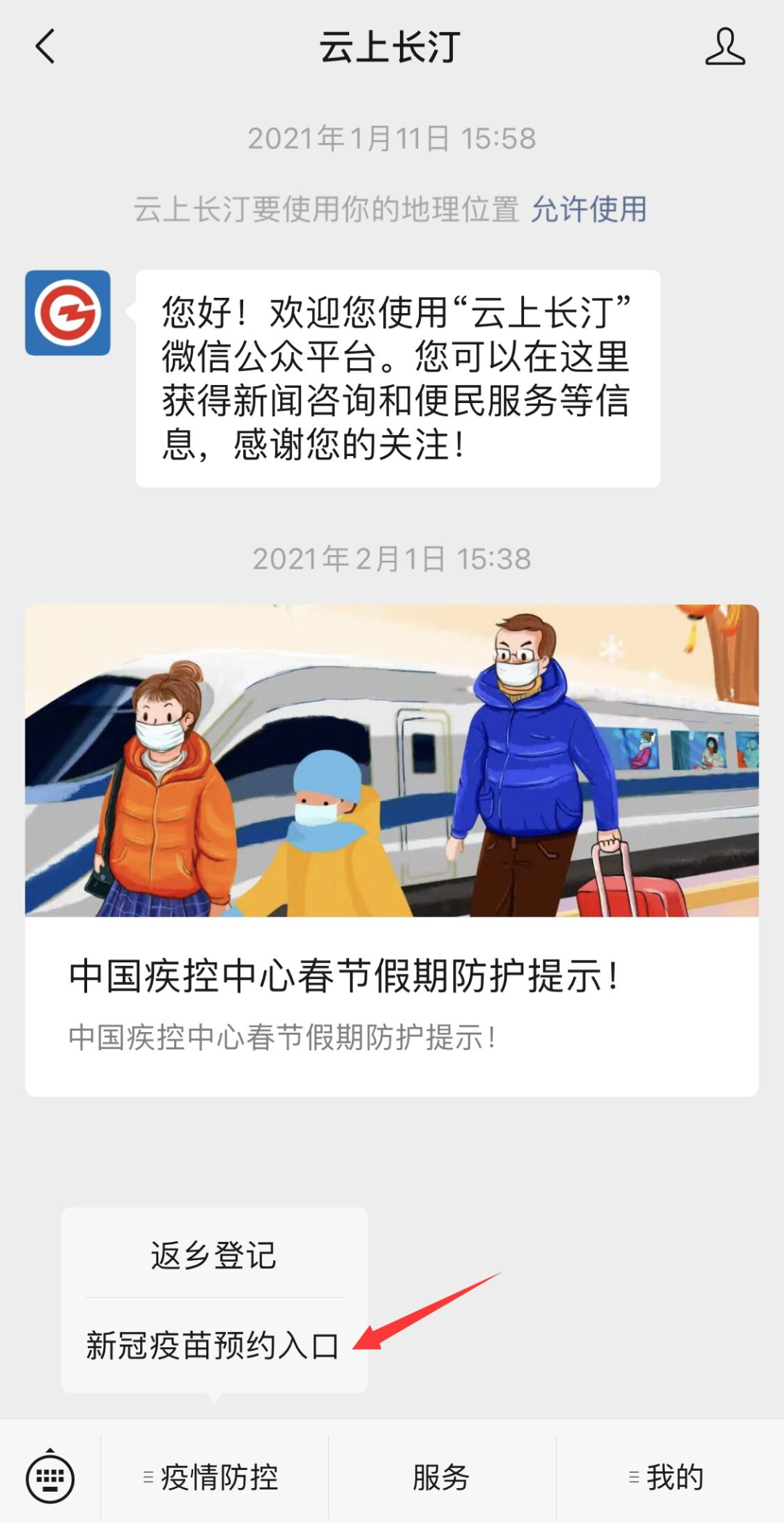This screenshot has height=1523, width=784.
Task: Go back from the 云上长汀 chat
Action: [x=45, y=46]
